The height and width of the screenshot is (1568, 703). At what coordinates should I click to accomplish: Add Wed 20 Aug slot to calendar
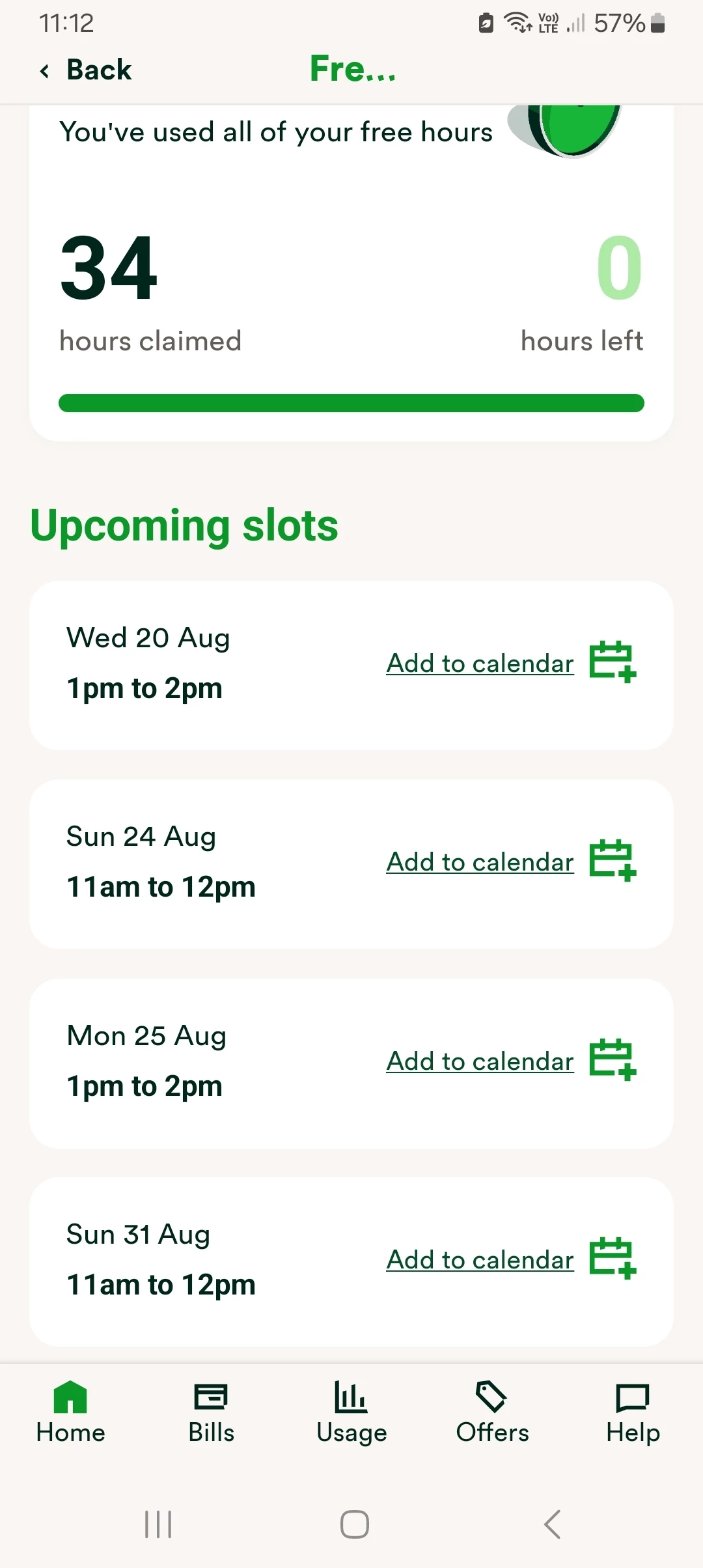click(480, 664)
